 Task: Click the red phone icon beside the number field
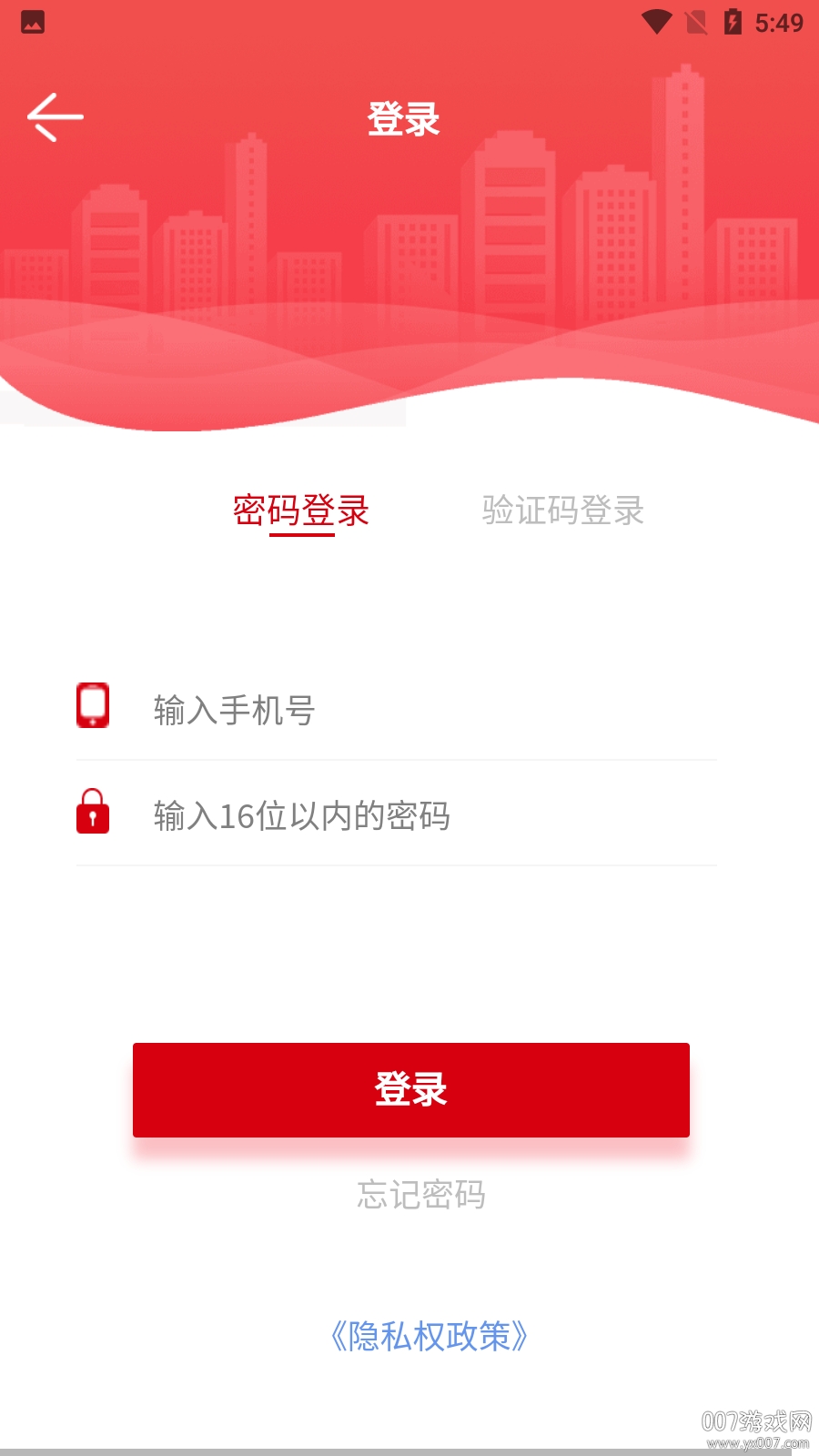click(92, 707)
